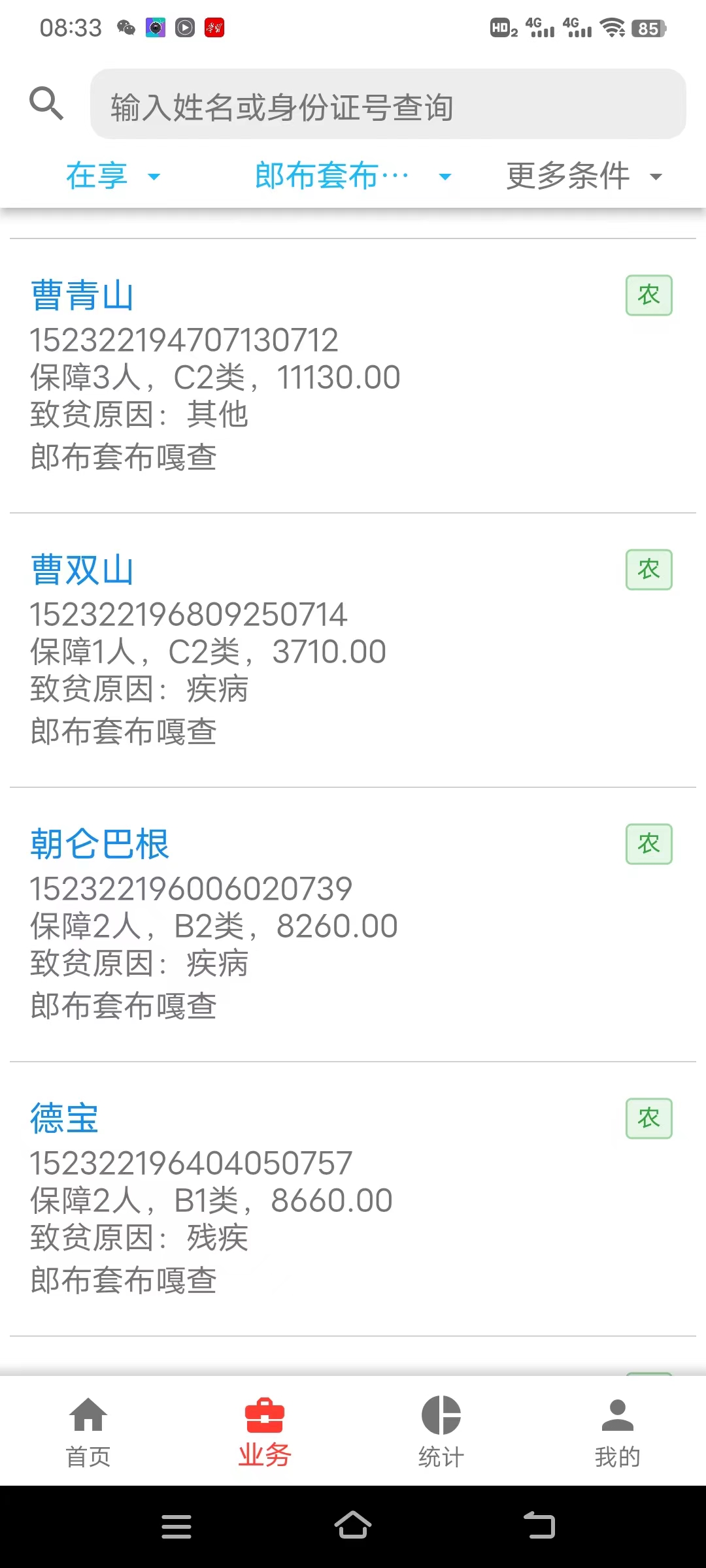Tap the system home button
Image resolution: width=706 pixels, height=1568 pixels.
tap(353, 1526)
